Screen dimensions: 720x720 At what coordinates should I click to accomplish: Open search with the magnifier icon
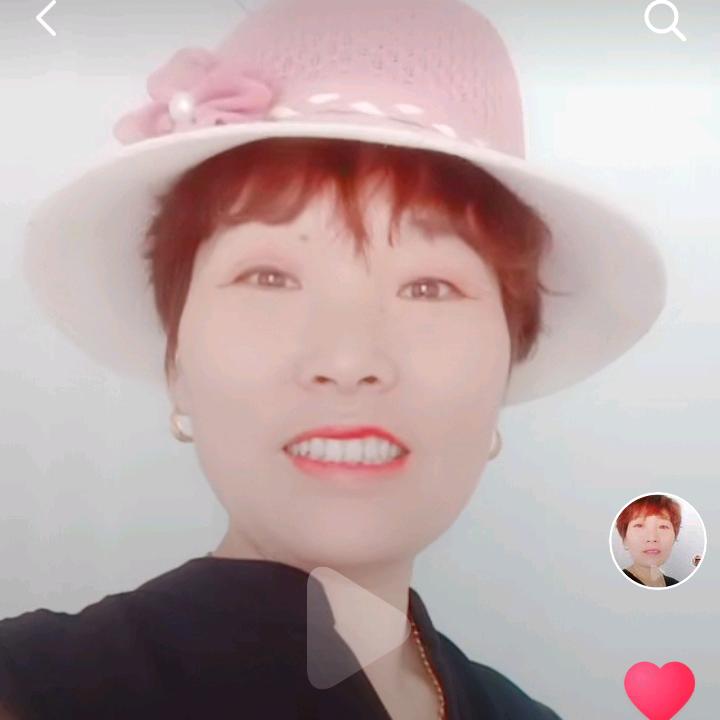coord(665,21)
